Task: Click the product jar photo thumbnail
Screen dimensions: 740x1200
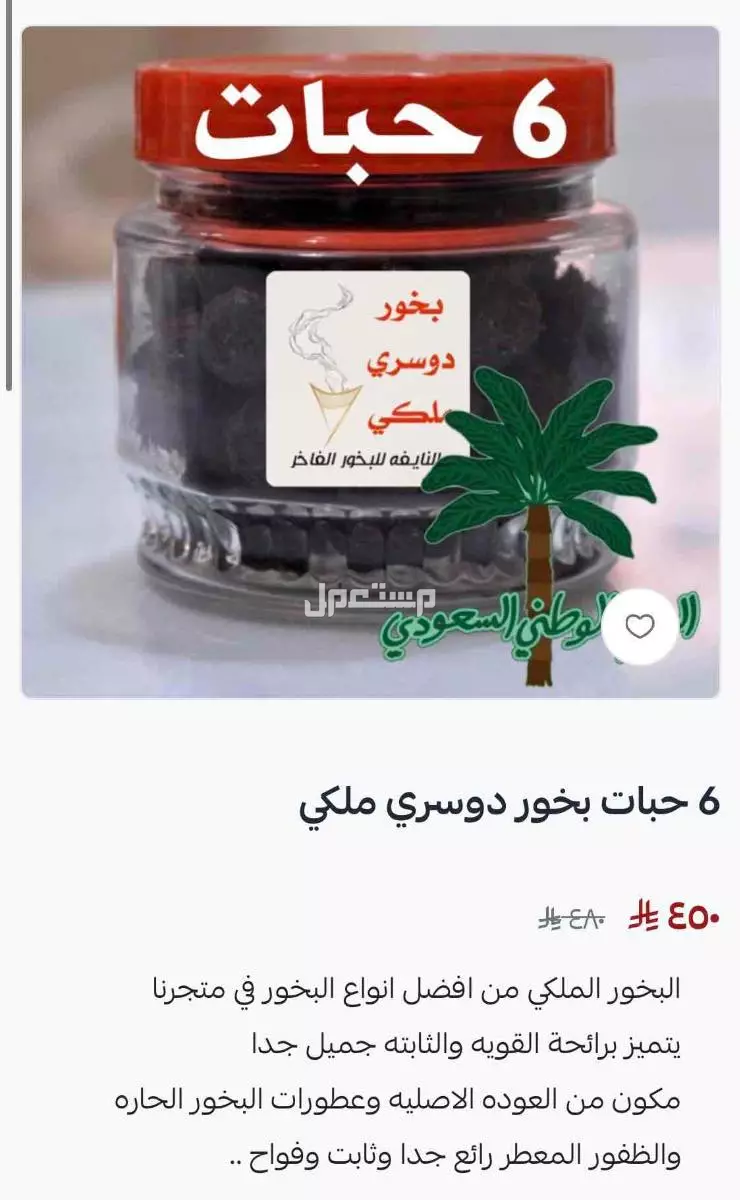Action: (x=370, y=360)
